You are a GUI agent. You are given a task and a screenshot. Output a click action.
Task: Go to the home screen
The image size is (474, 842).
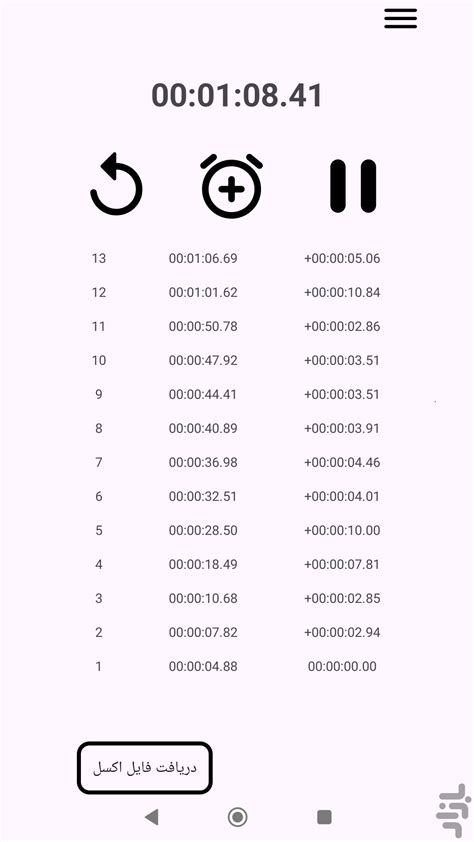(x=237, y=817)
